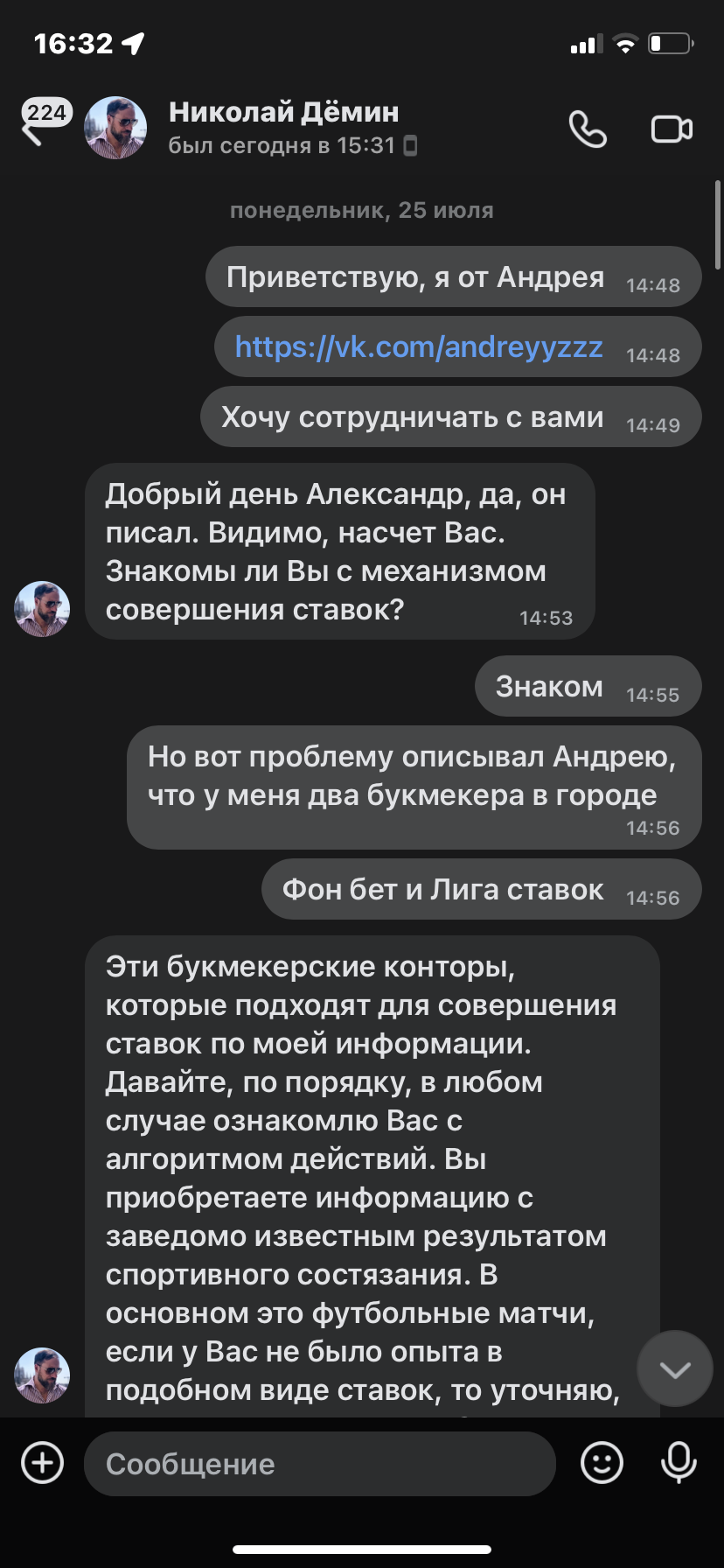Start a voice call with Николай Дёмин
This screenshot has height=1568, width=724.
coord(588,129)
